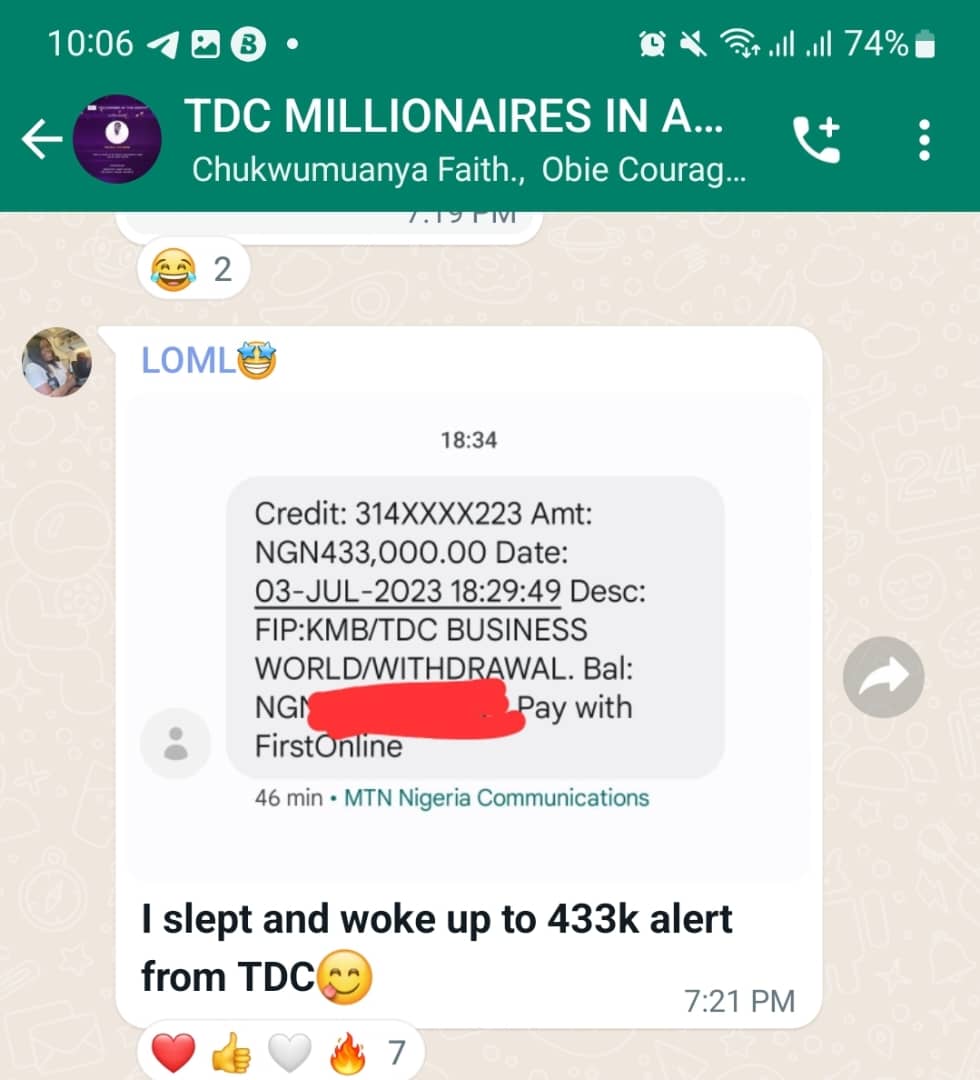Go back to the chats list
980x1080 pixels.
point(42,141)
